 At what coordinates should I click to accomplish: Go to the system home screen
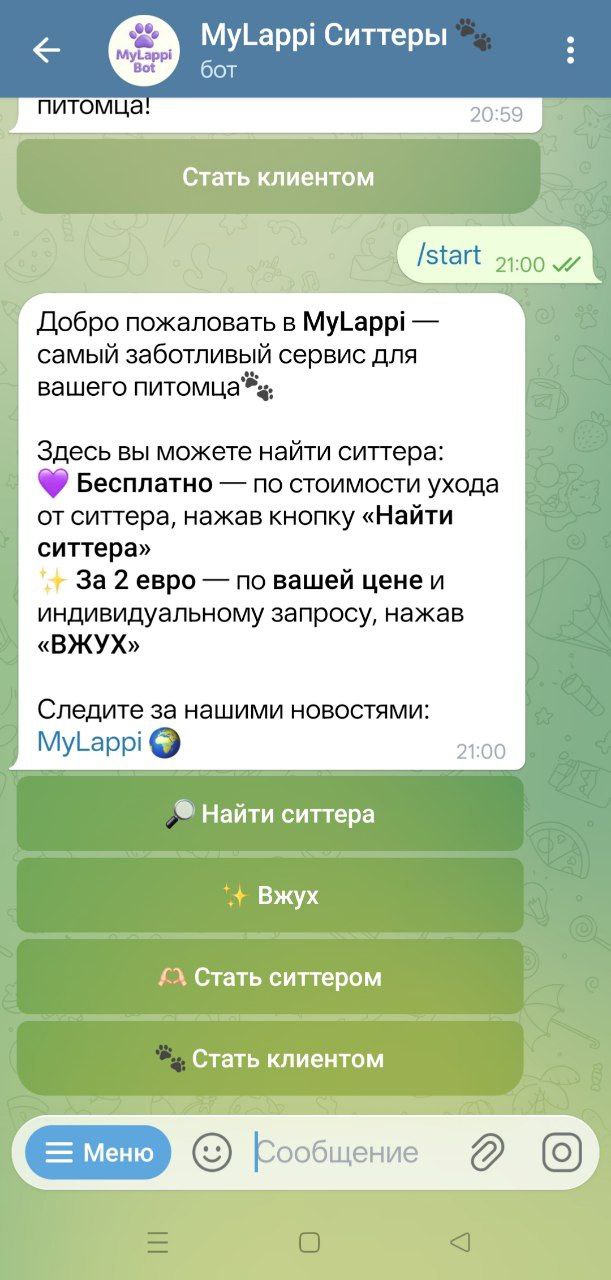pos(309,1243)
